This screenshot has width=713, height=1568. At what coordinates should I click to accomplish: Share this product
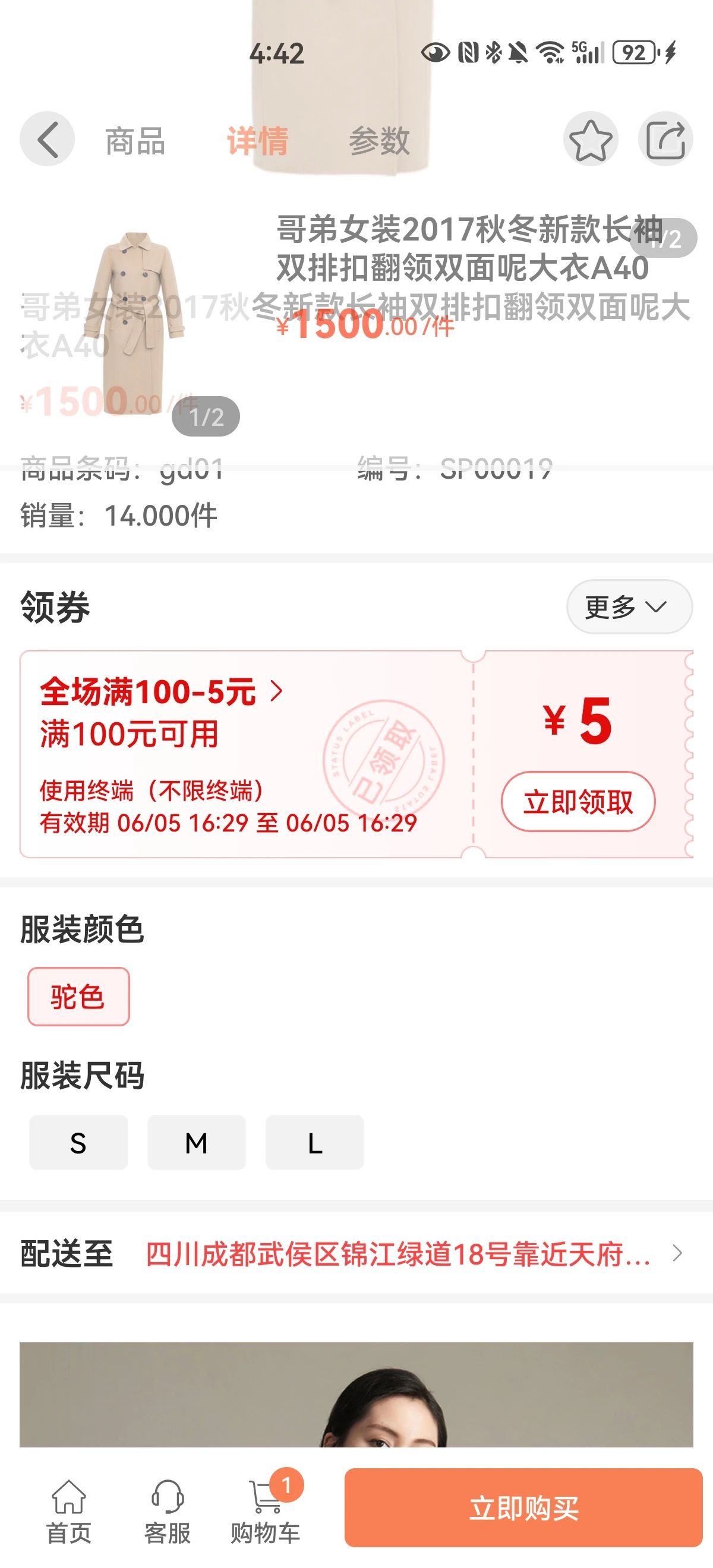pyautogui.click(x=665, y=140)
